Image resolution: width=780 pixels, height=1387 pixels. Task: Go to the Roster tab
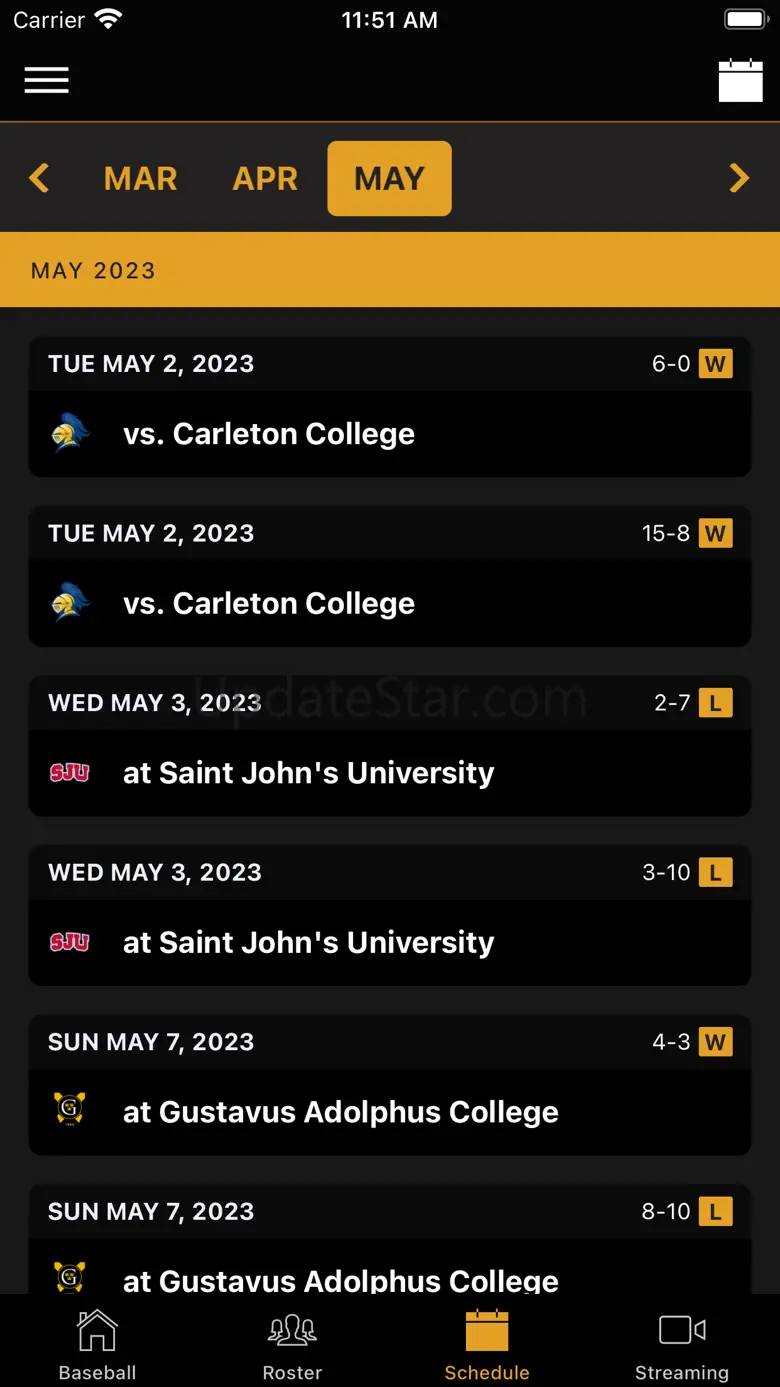pyautogui.click(x=292, y=1345)
